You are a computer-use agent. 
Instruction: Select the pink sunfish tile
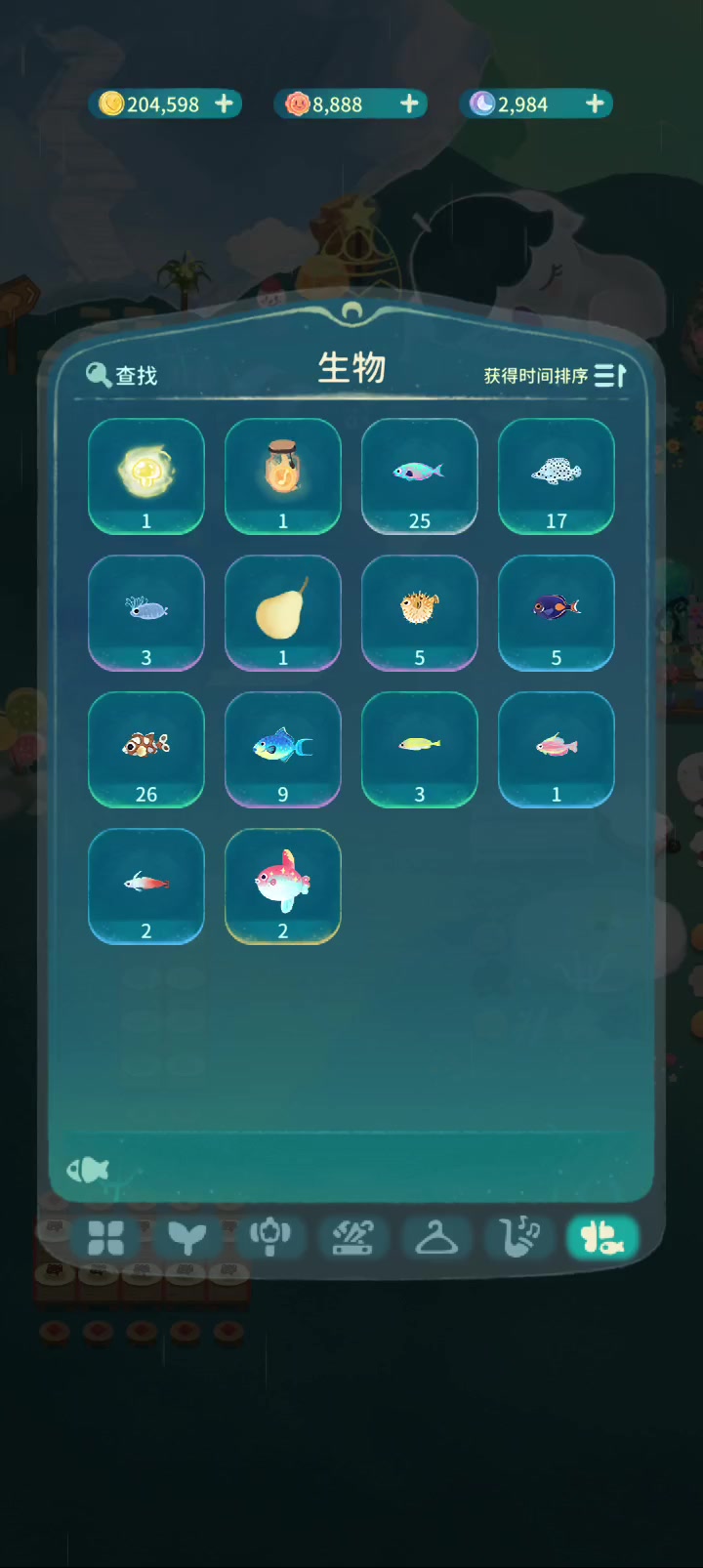(283, 887)
